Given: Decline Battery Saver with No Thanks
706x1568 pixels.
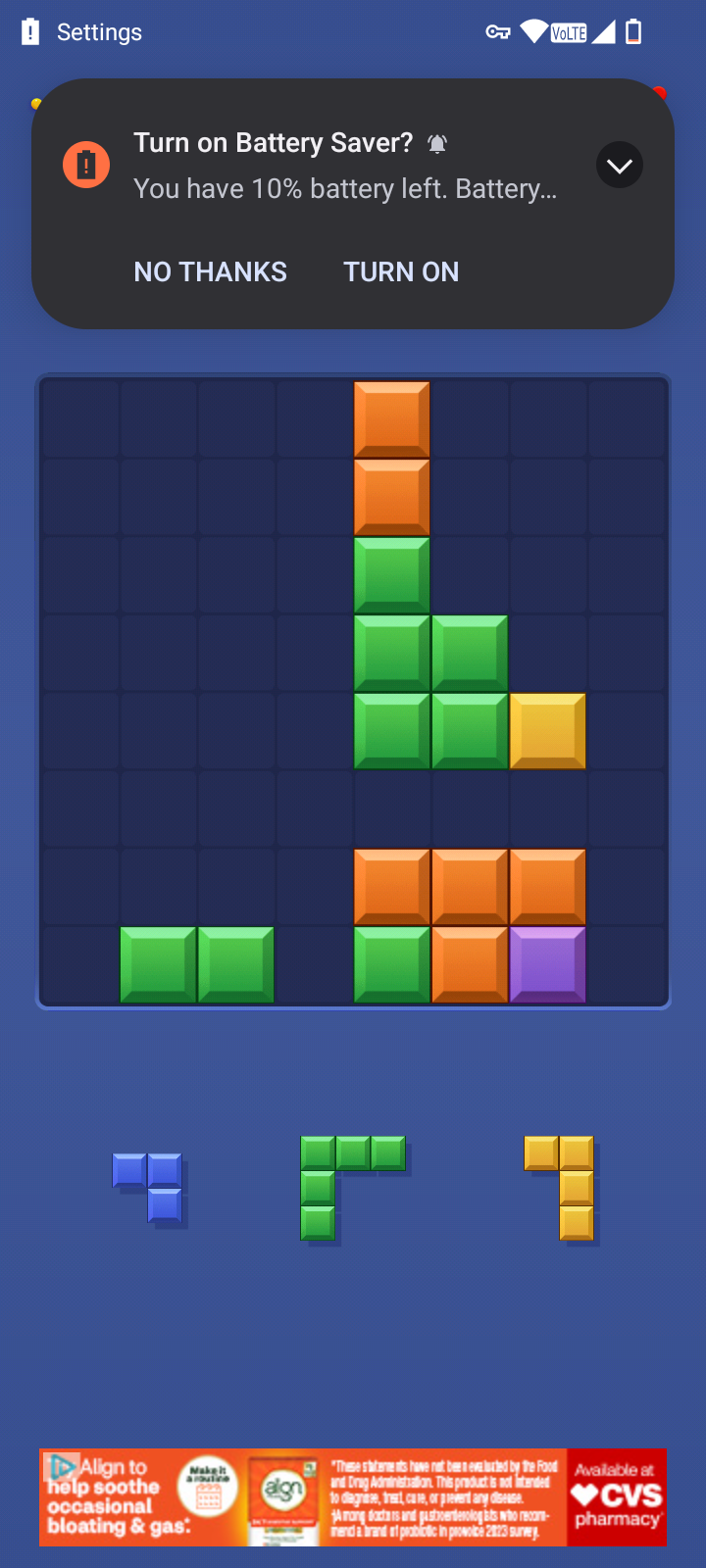Looking at the screenshot, I should click(x=210, y=271).
